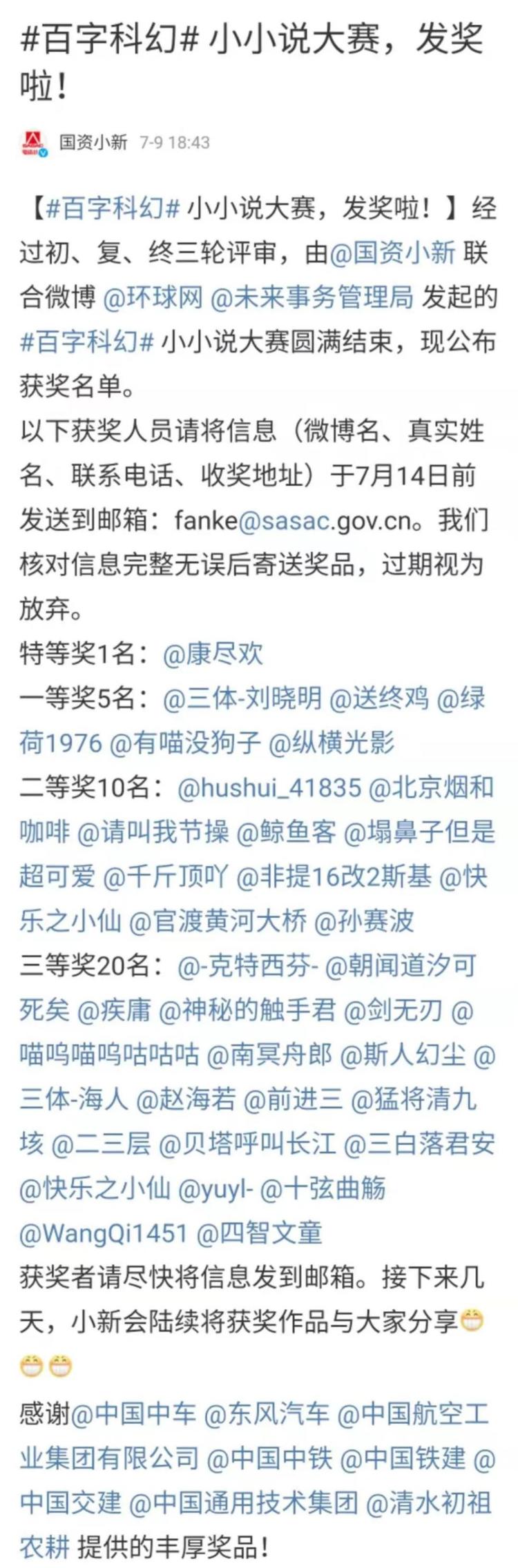View grand prize winner @康尽欢
The width and height of the screenshot is (518, 1568).
pos(213,654)
